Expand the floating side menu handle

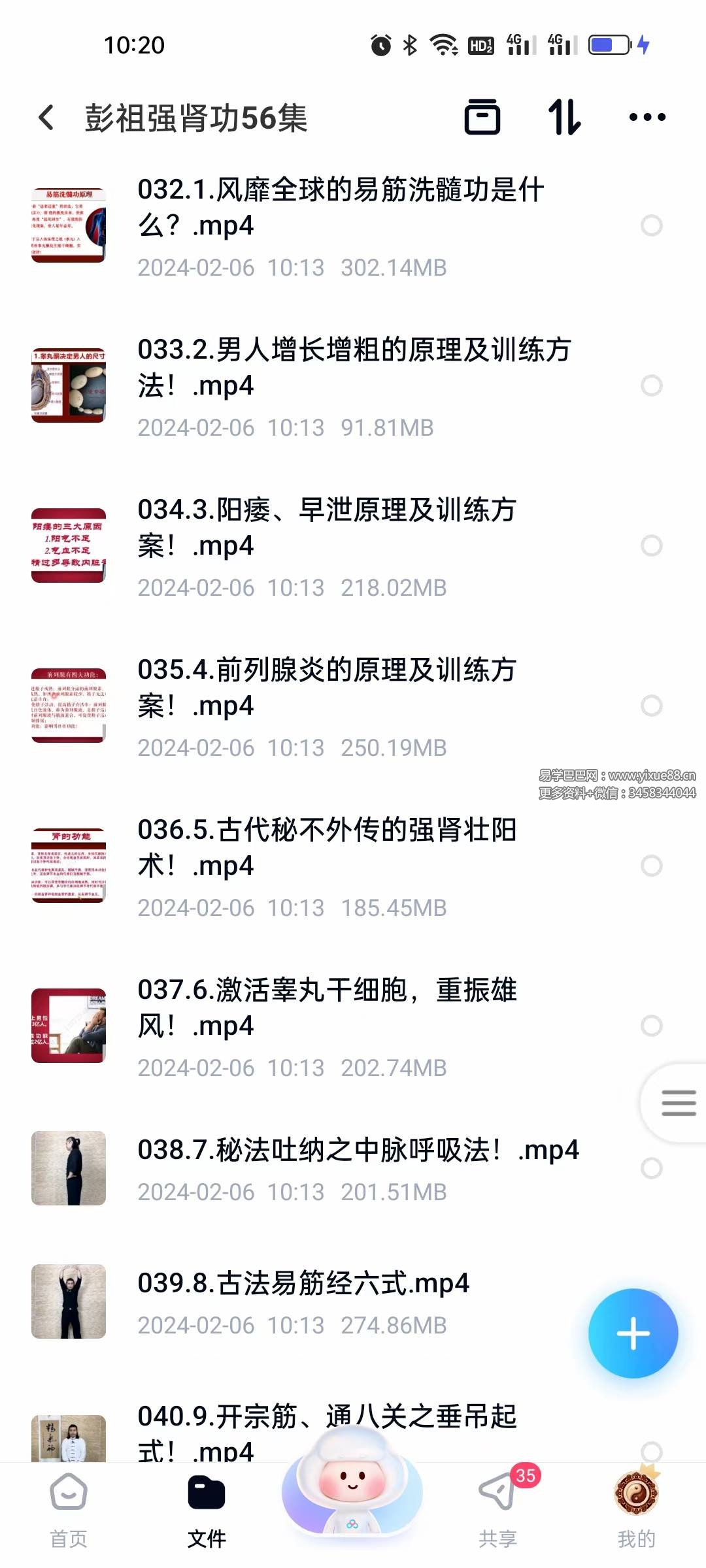[x=678, y=1103]
